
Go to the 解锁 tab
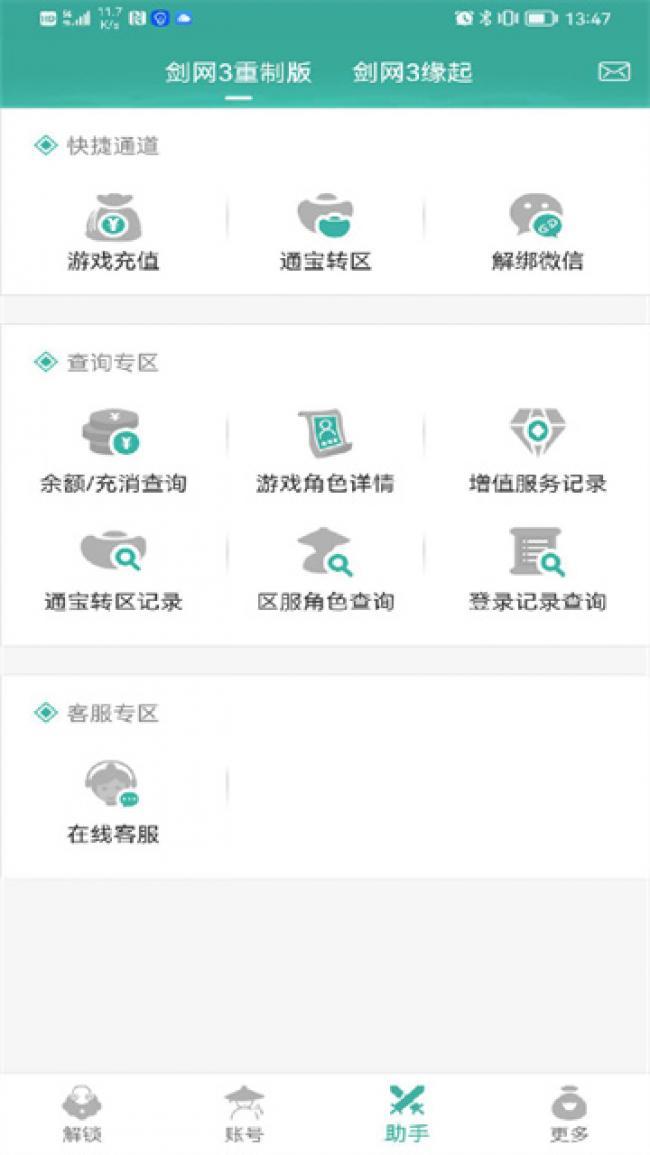82,1113
